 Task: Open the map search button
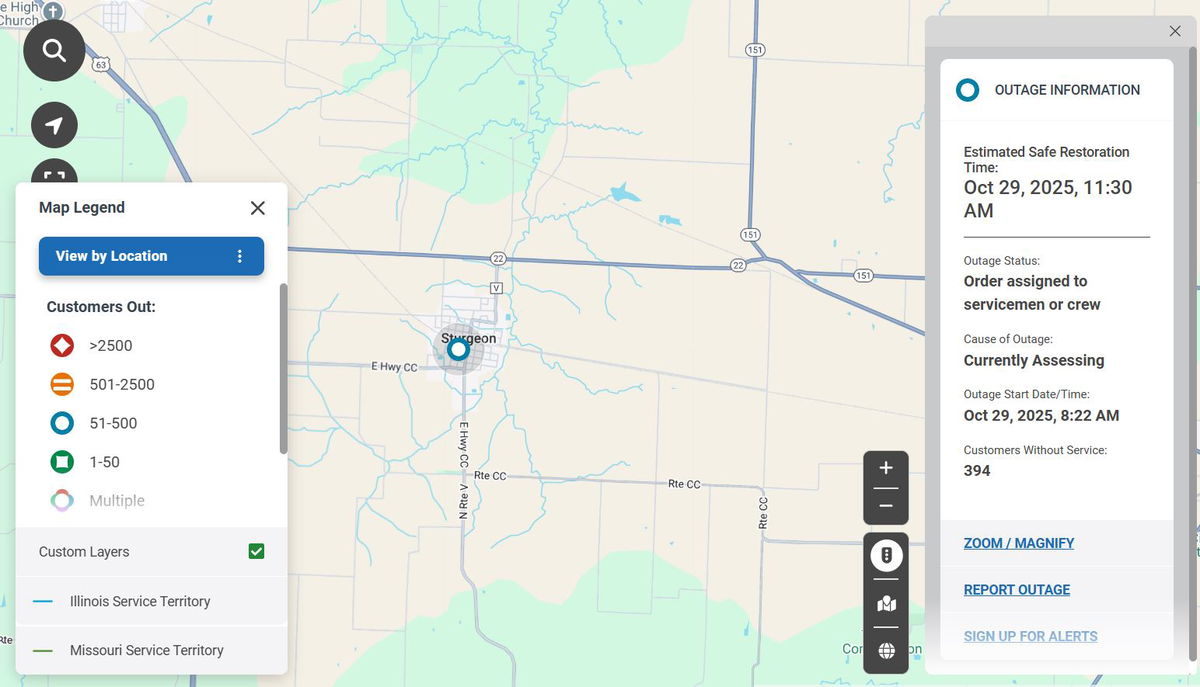pos(54,50)
